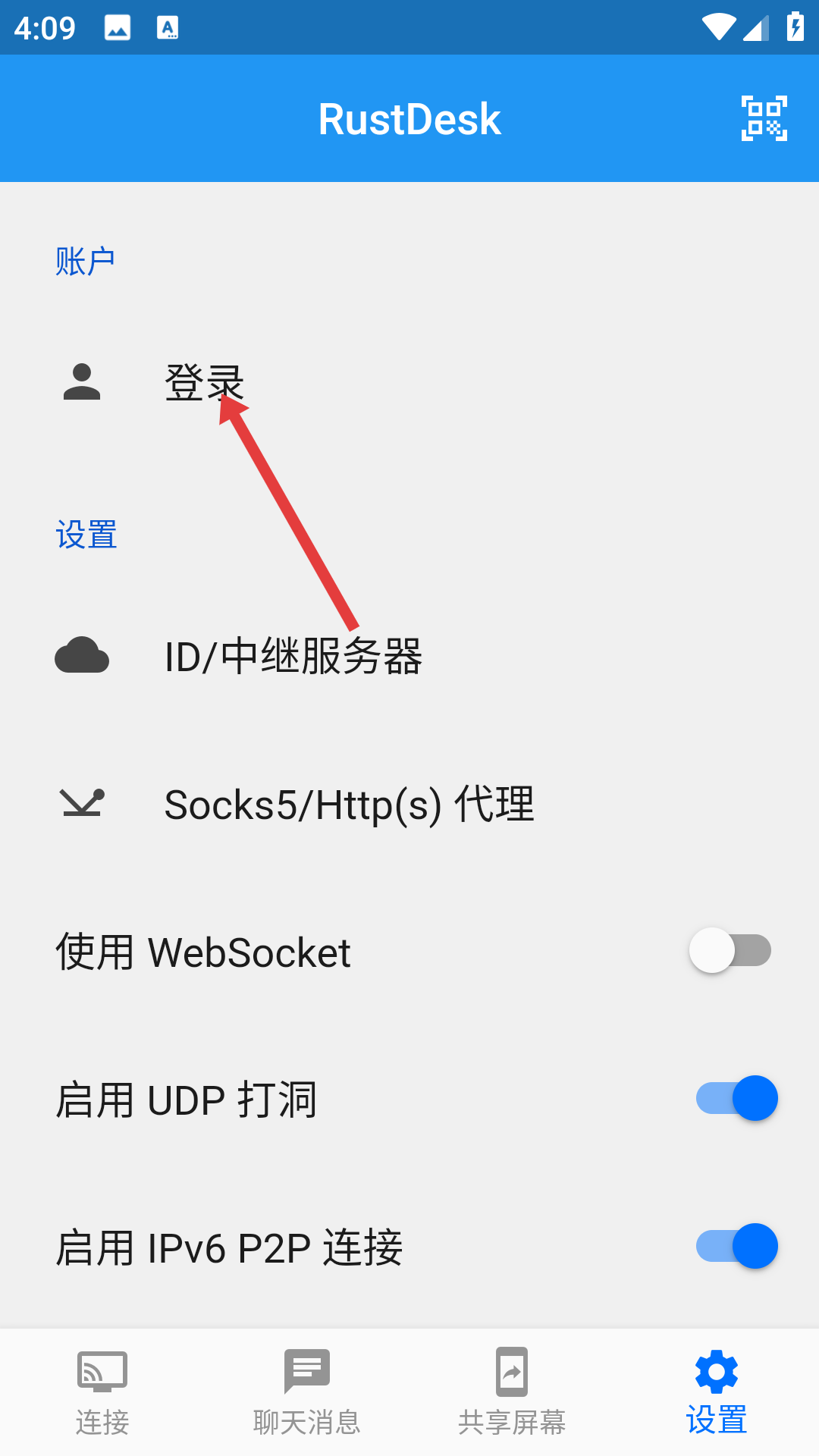This screenshot has width=819, height=1456.
Task: Open Socks5/Http(s) 代理 settings
Action: (x=409, y=804)
